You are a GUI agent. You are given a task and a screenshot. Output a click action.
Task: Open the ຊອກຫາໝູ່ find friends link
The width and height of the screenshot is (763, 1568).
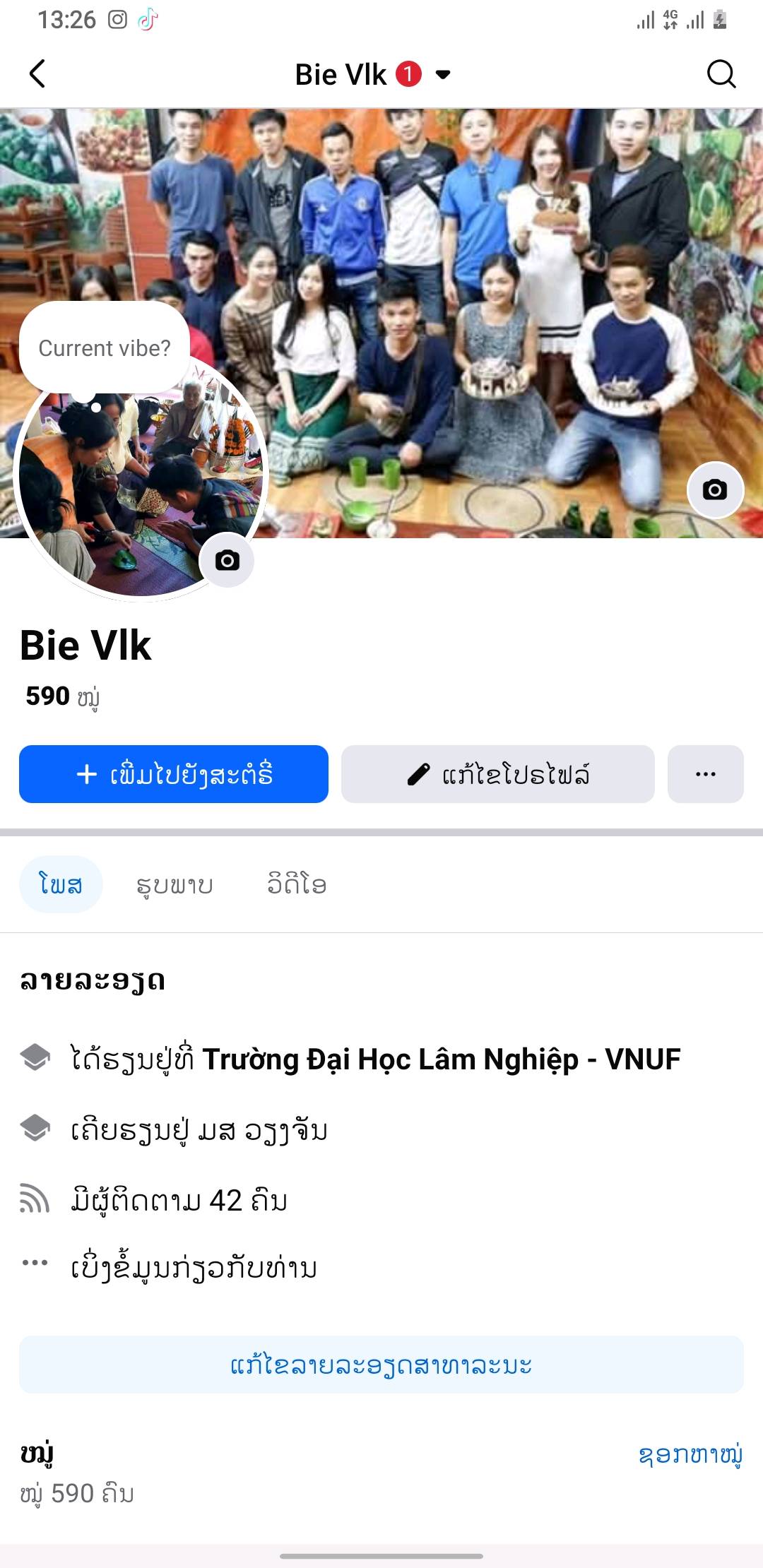690,1455
